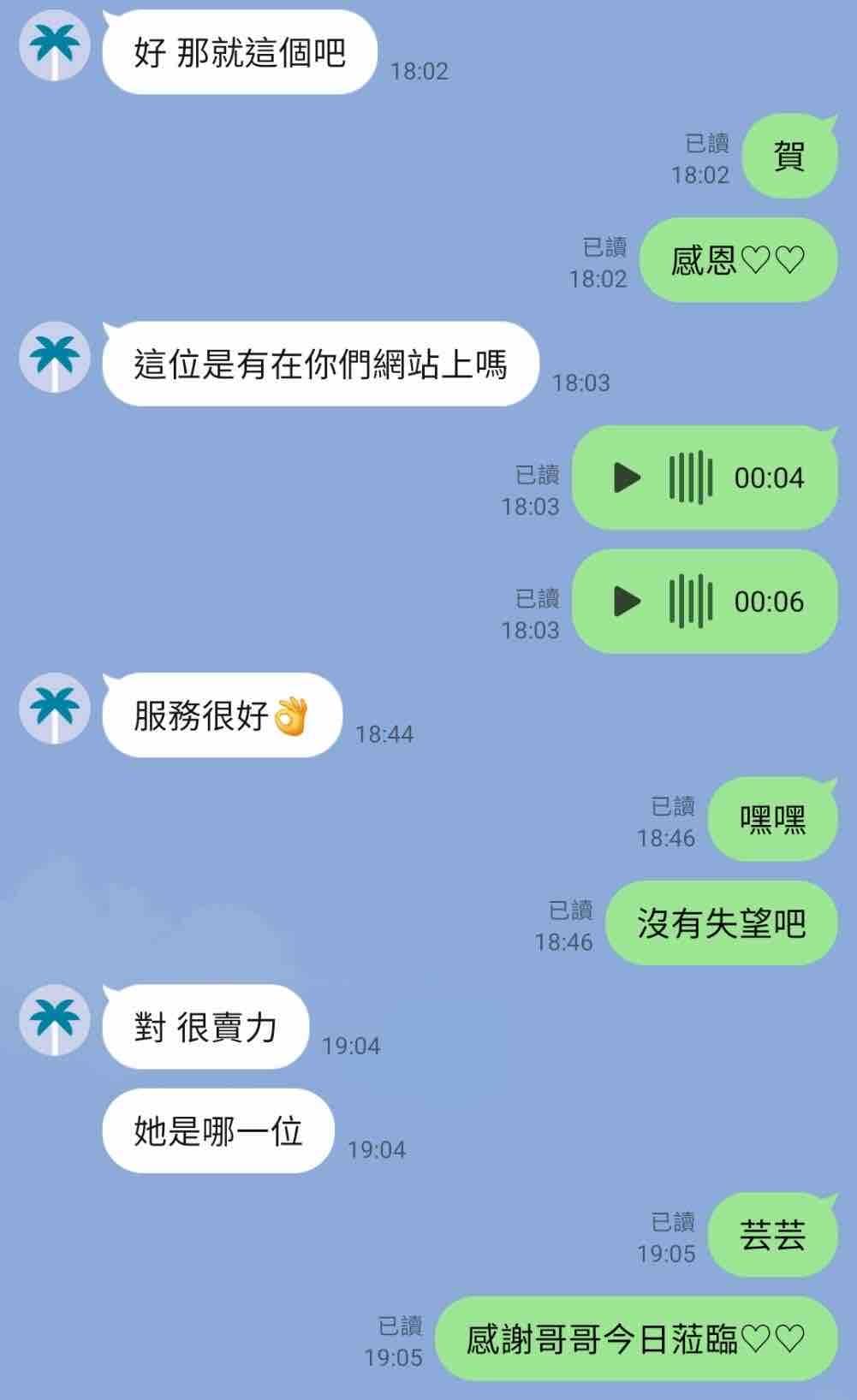Viewport: 857px width, 1400px height.
Task: Open sender's avatar beside 好 那就這個吧
Action: (x=55, y=46)
